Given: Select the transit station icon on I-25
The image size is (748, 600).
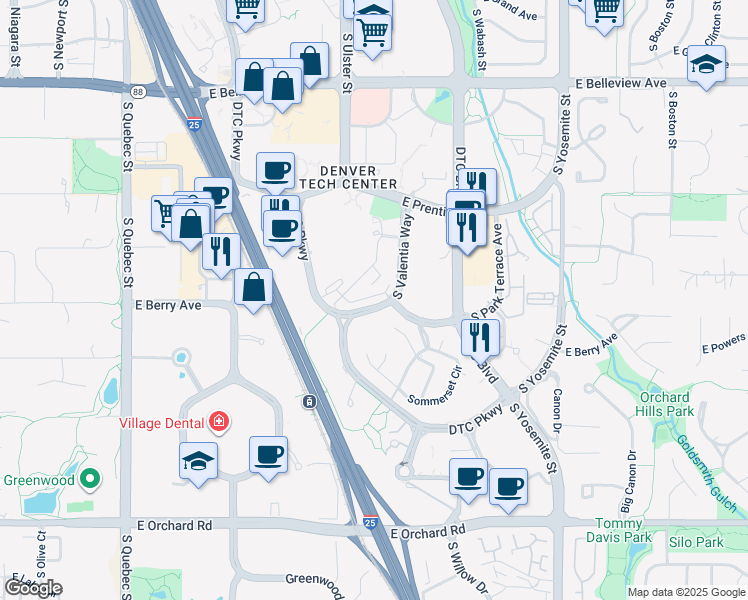Looking at the screenshot, I should pos(310,402).
